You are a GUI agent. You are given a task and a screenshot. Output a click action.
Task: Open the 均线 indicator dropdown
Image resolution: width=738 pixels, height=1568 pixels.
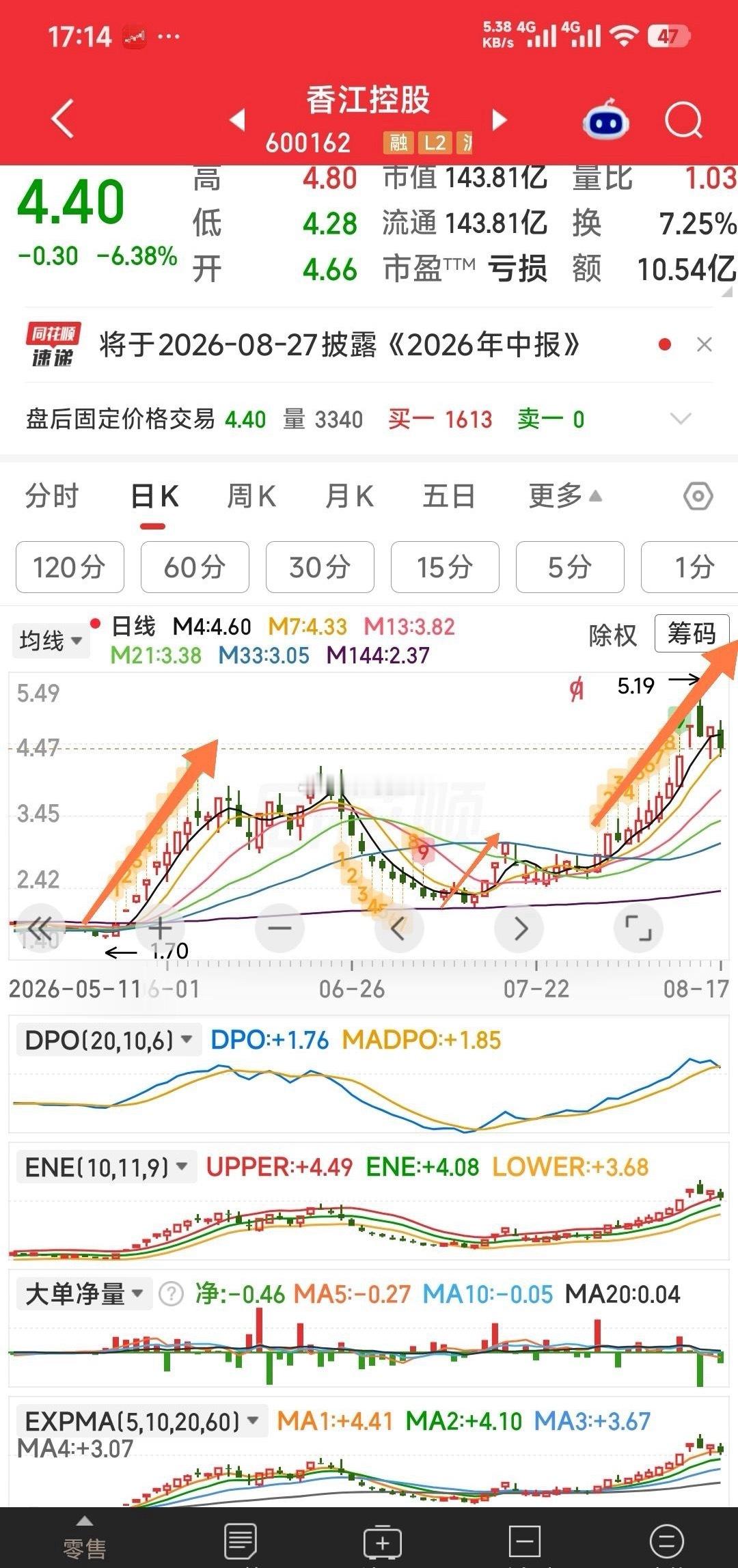[x=51, y=641]
